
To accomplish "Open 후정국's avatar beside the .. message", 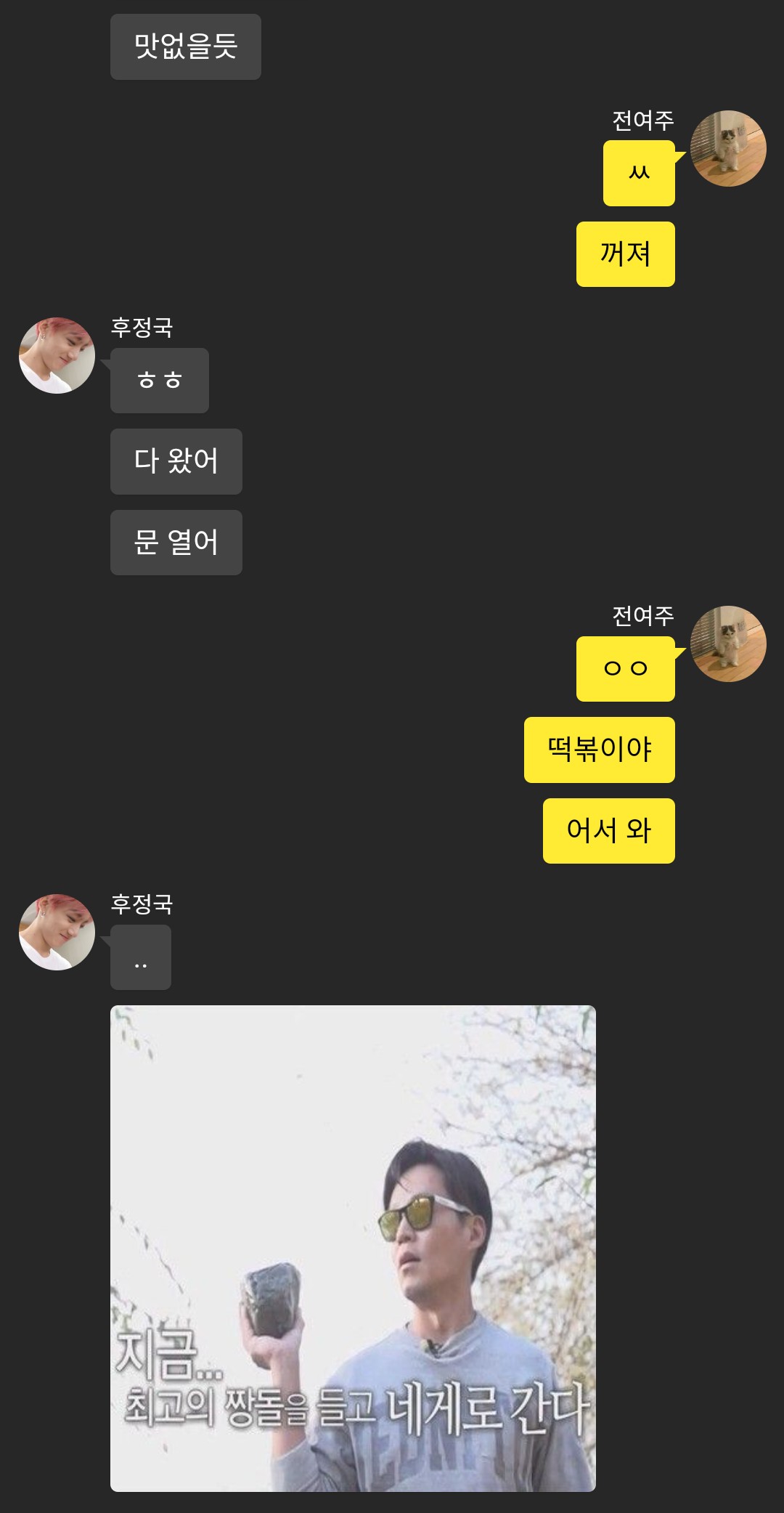I will [x=57, y=932].
